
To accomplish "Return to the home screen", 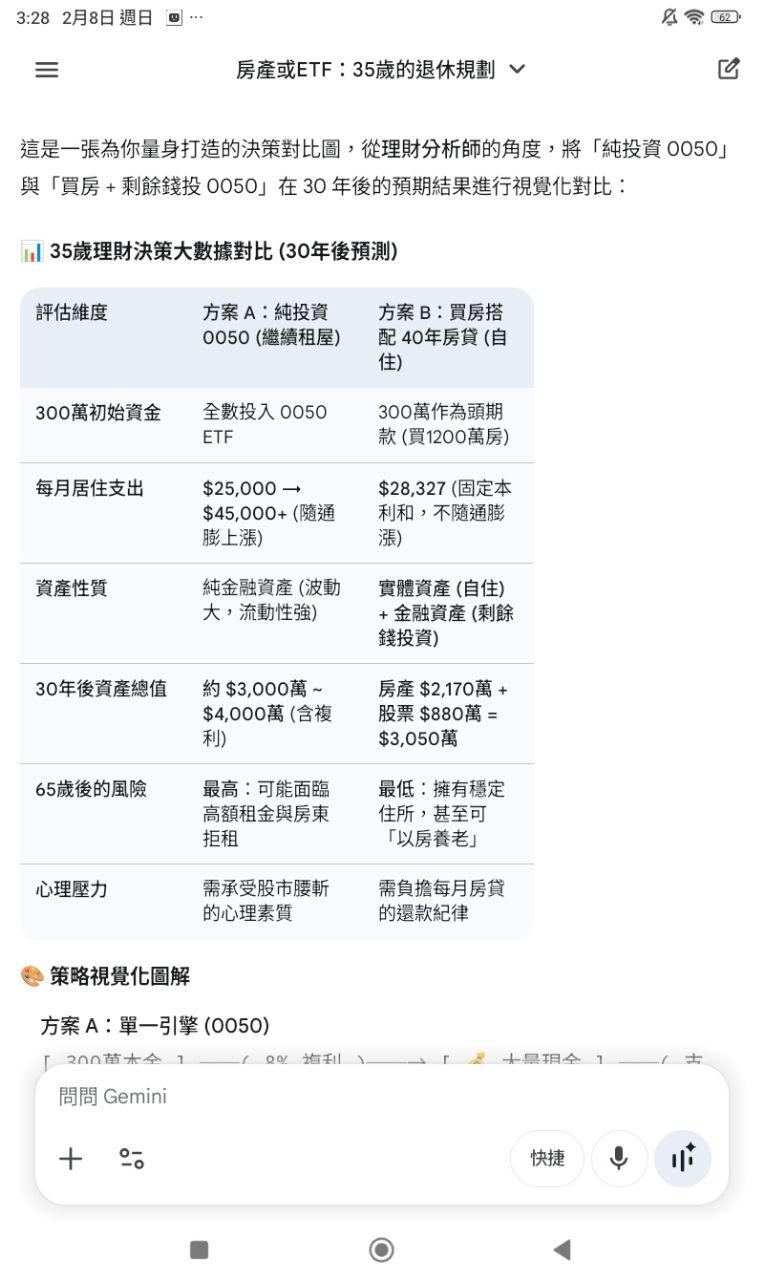I will coord(381,1249).
